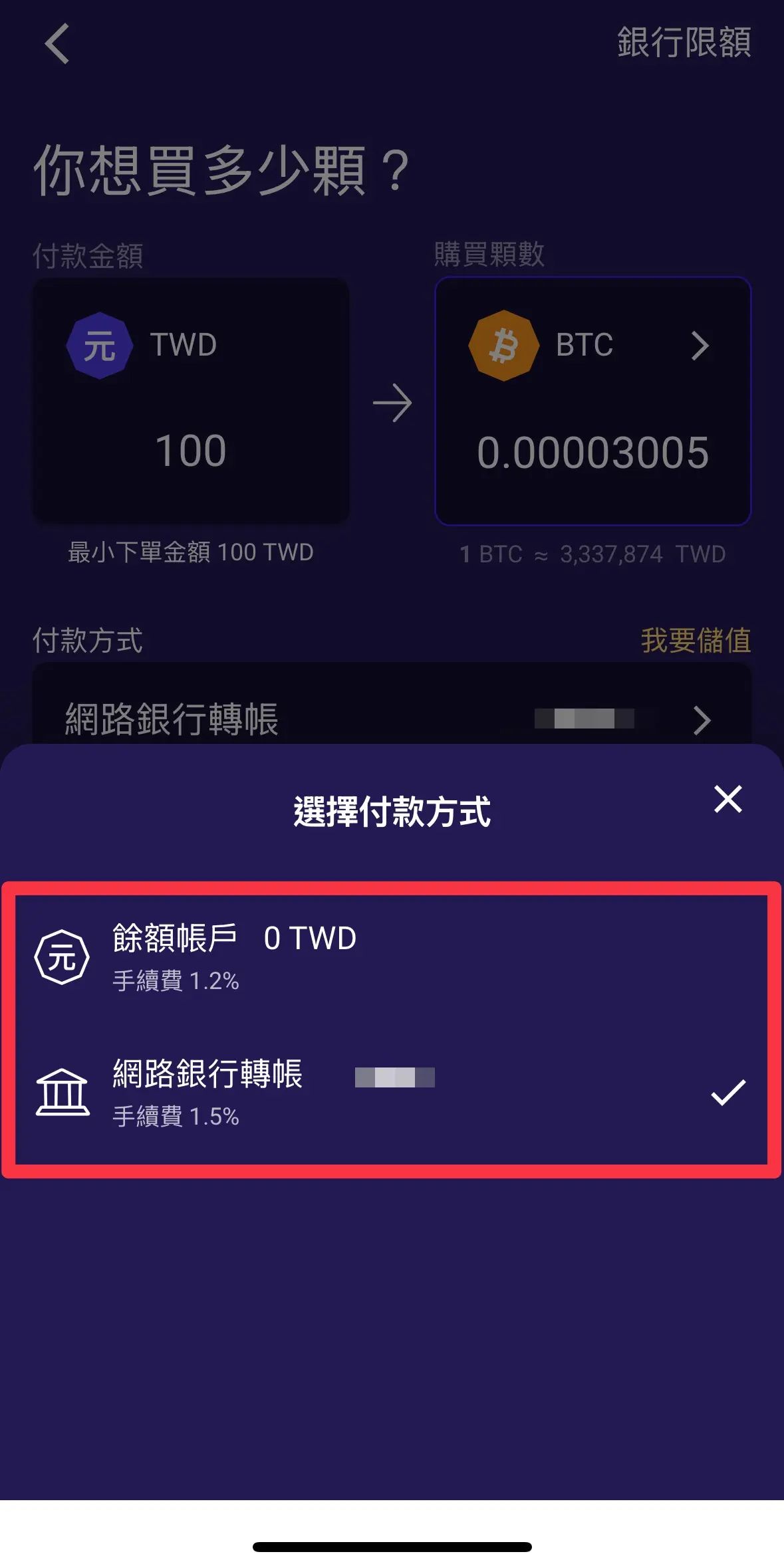The image size is (784, 1568).
Task: Open the 付款方式 網路銀行轉帳 row
Action: click(391, 719)
